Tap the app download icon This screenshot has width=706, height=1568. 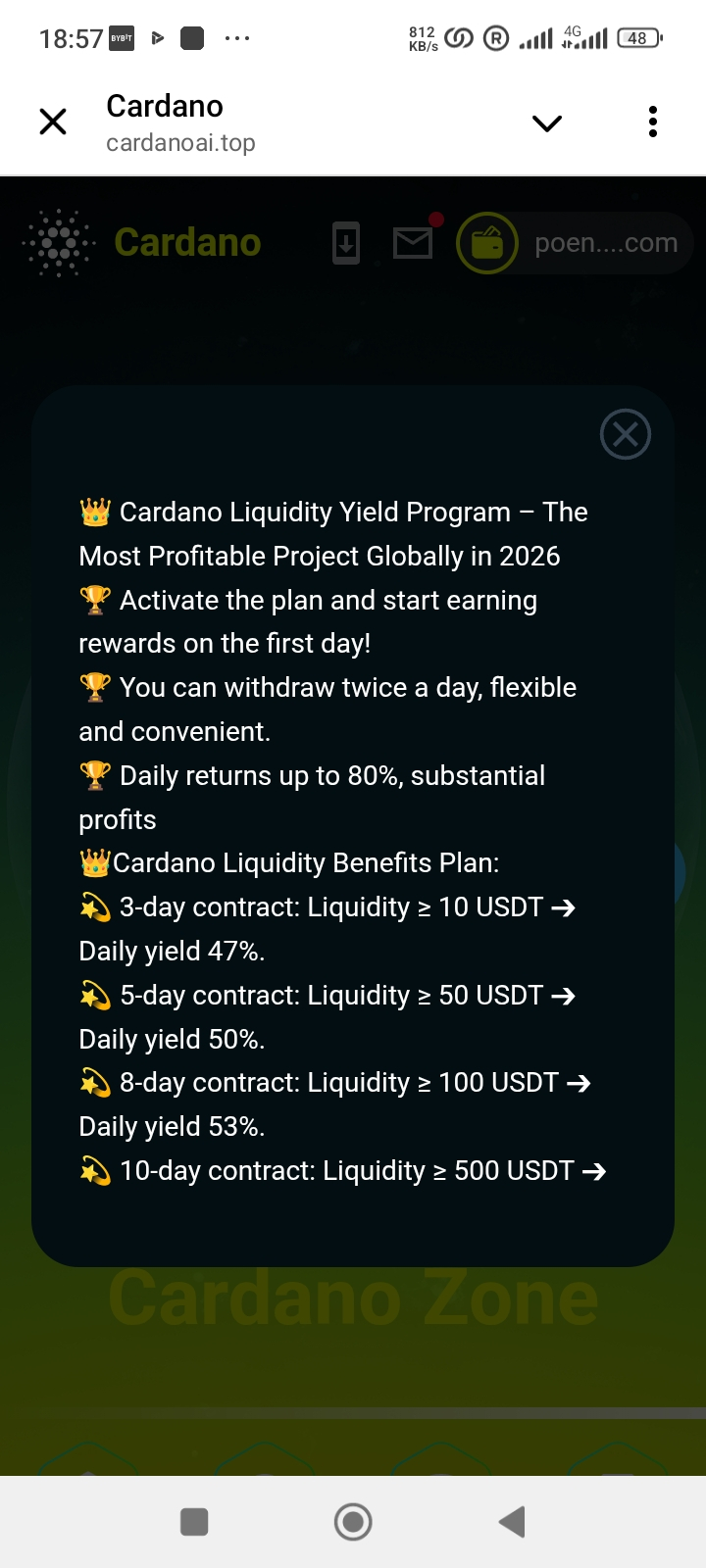click(x=346, y=243)
